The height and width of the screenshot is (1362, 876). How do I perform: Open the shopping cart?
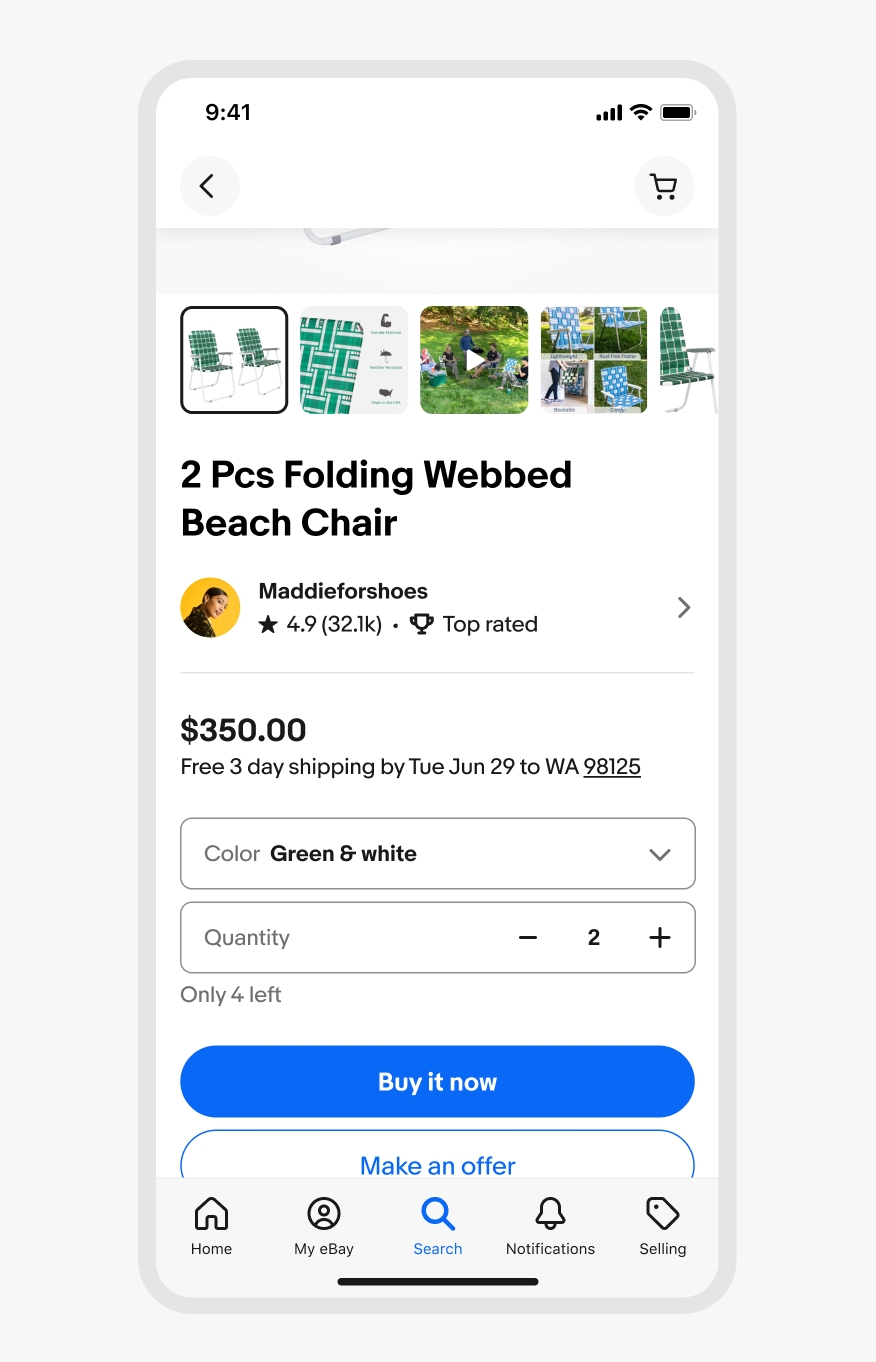(x=664, y=186)
